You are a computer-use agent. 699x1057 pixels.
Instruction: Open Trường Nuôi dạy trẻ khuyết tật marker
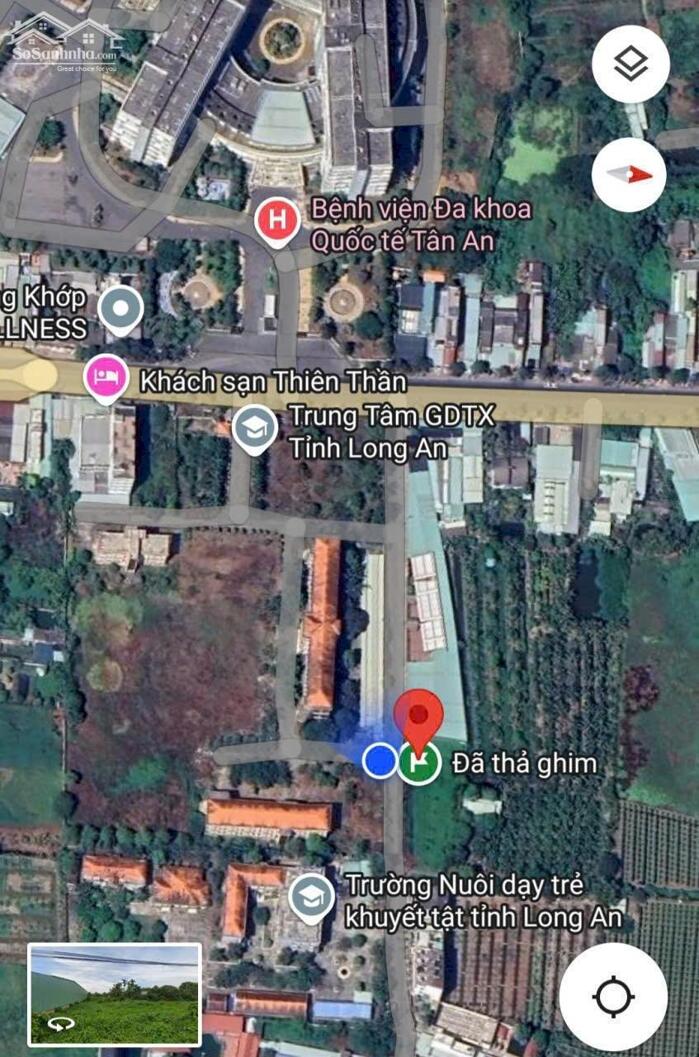click(311, 897)
